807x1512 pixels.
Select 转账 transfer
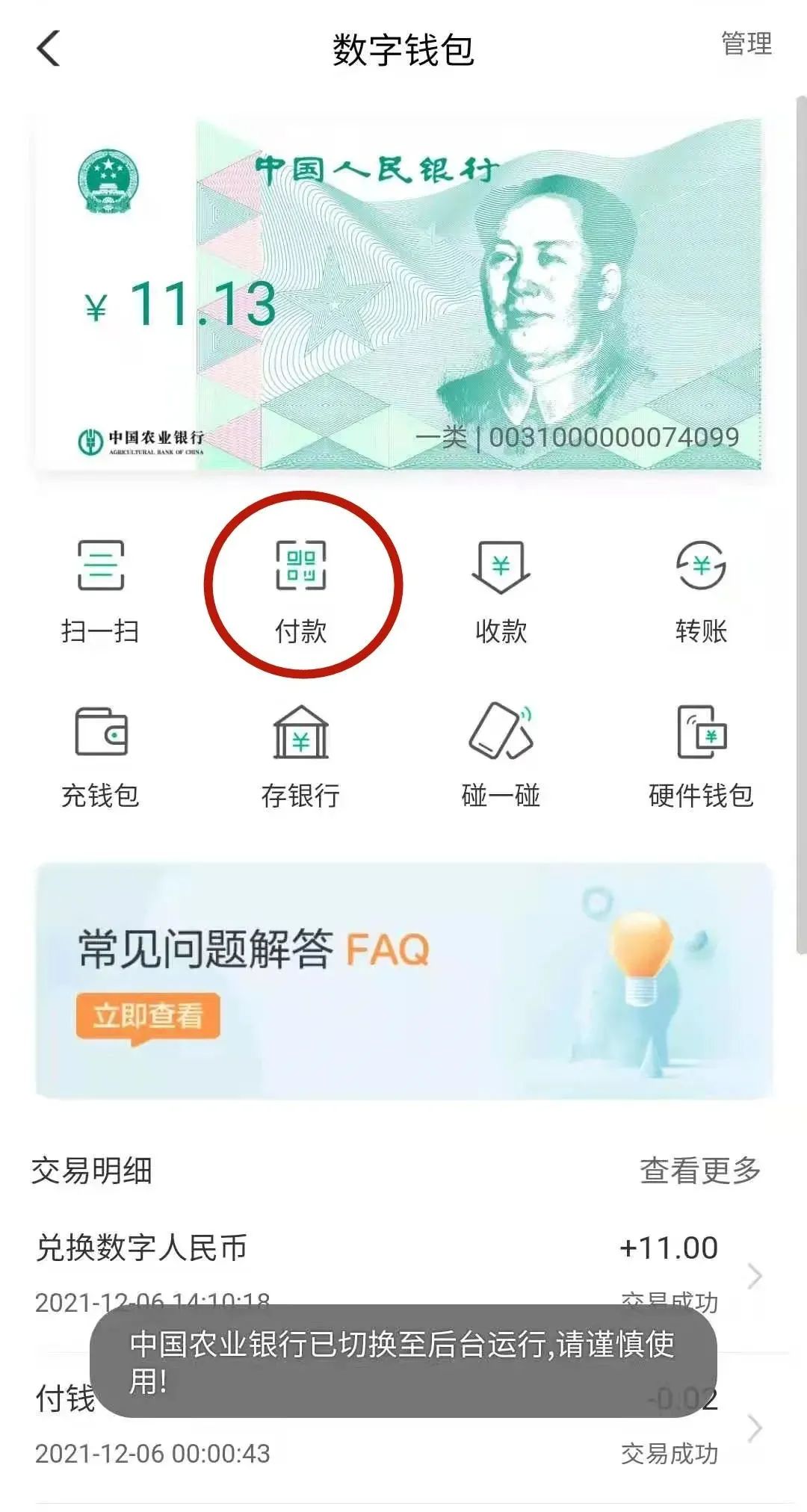pos(700,590)
